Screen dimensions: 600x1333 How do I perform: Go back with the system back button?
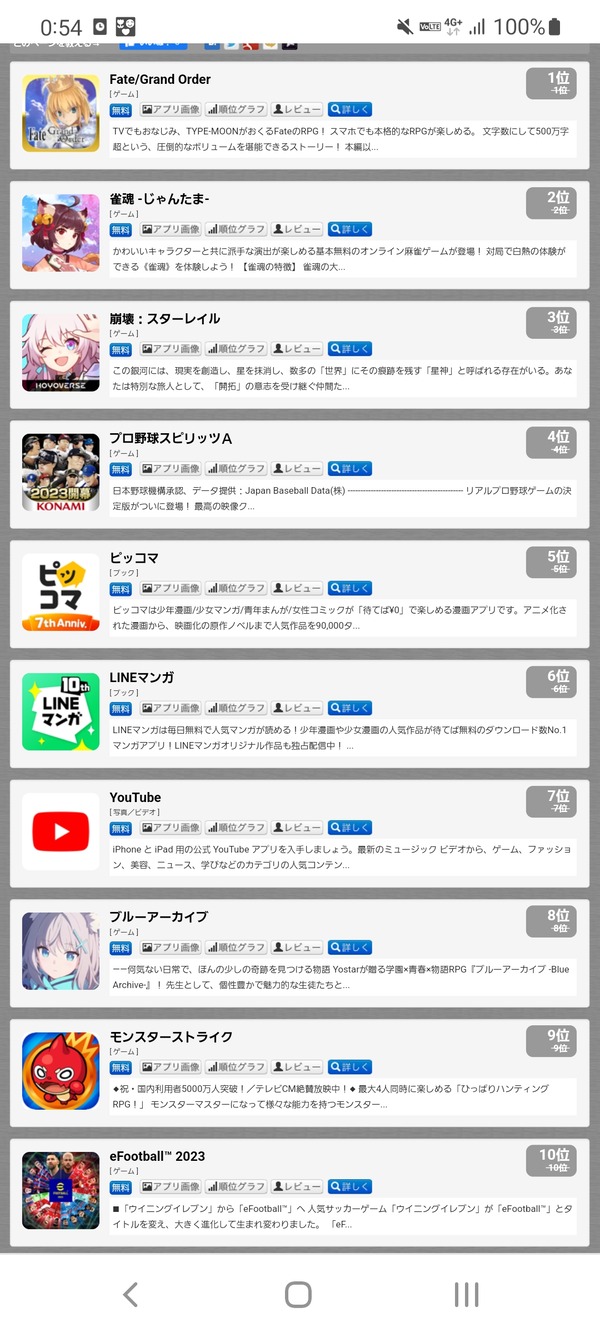pos(130,1295)
